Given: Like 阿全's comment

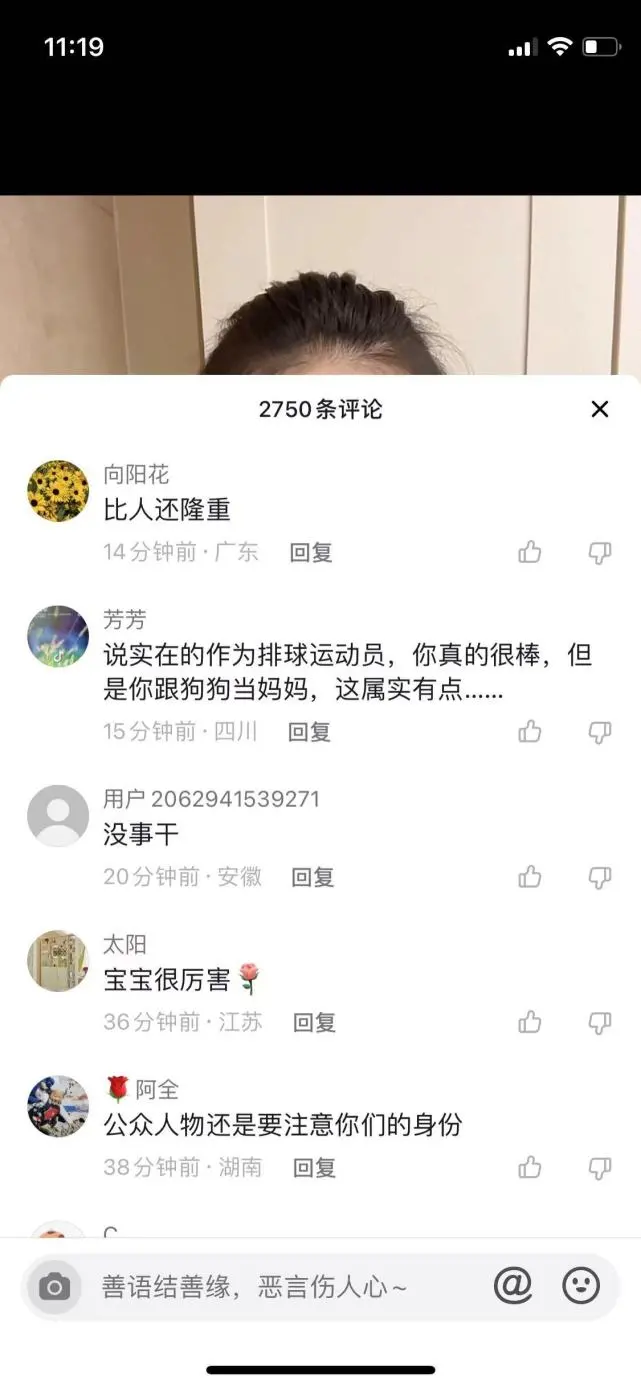Looking at the screenshot, I should 530,1167.
